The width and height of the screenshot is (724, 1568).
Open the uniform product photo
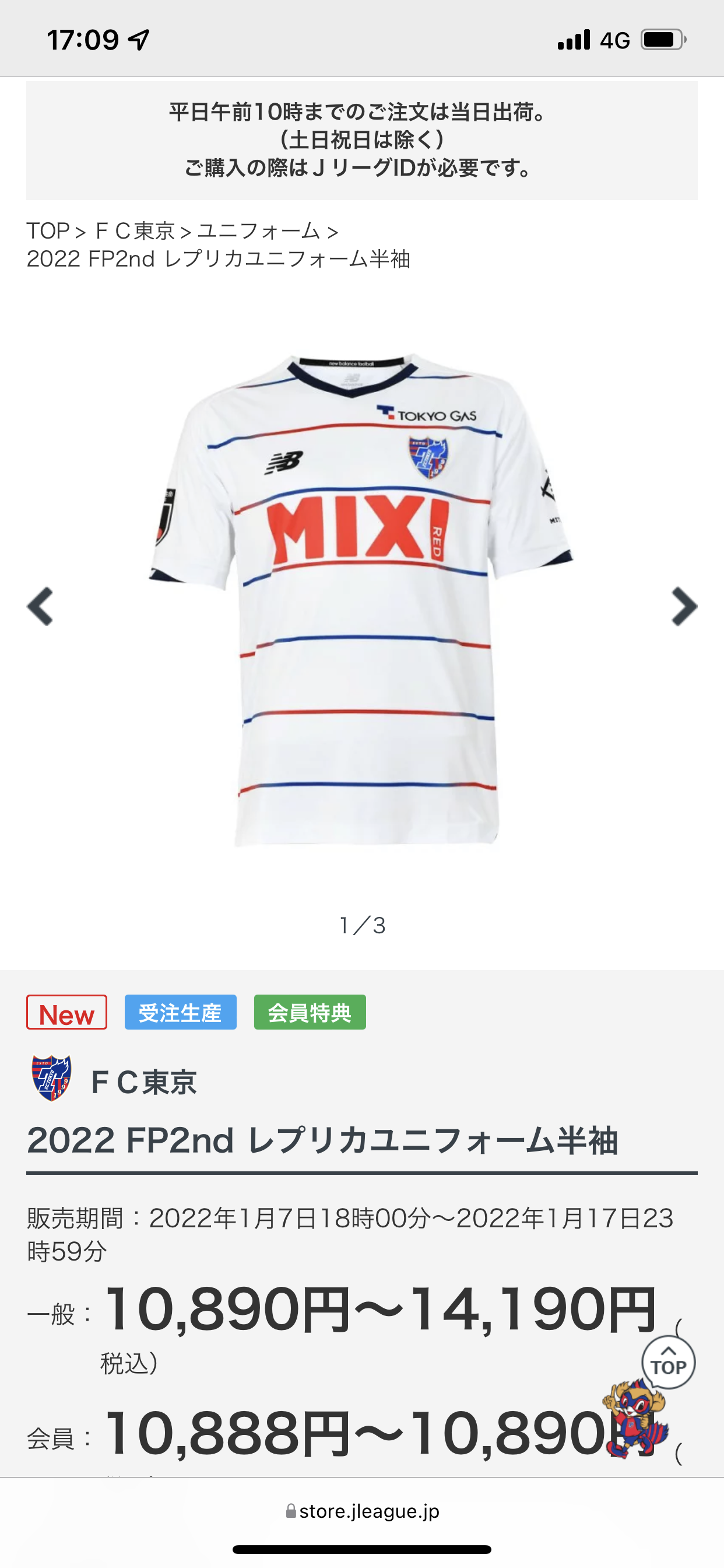pos(361,600)
